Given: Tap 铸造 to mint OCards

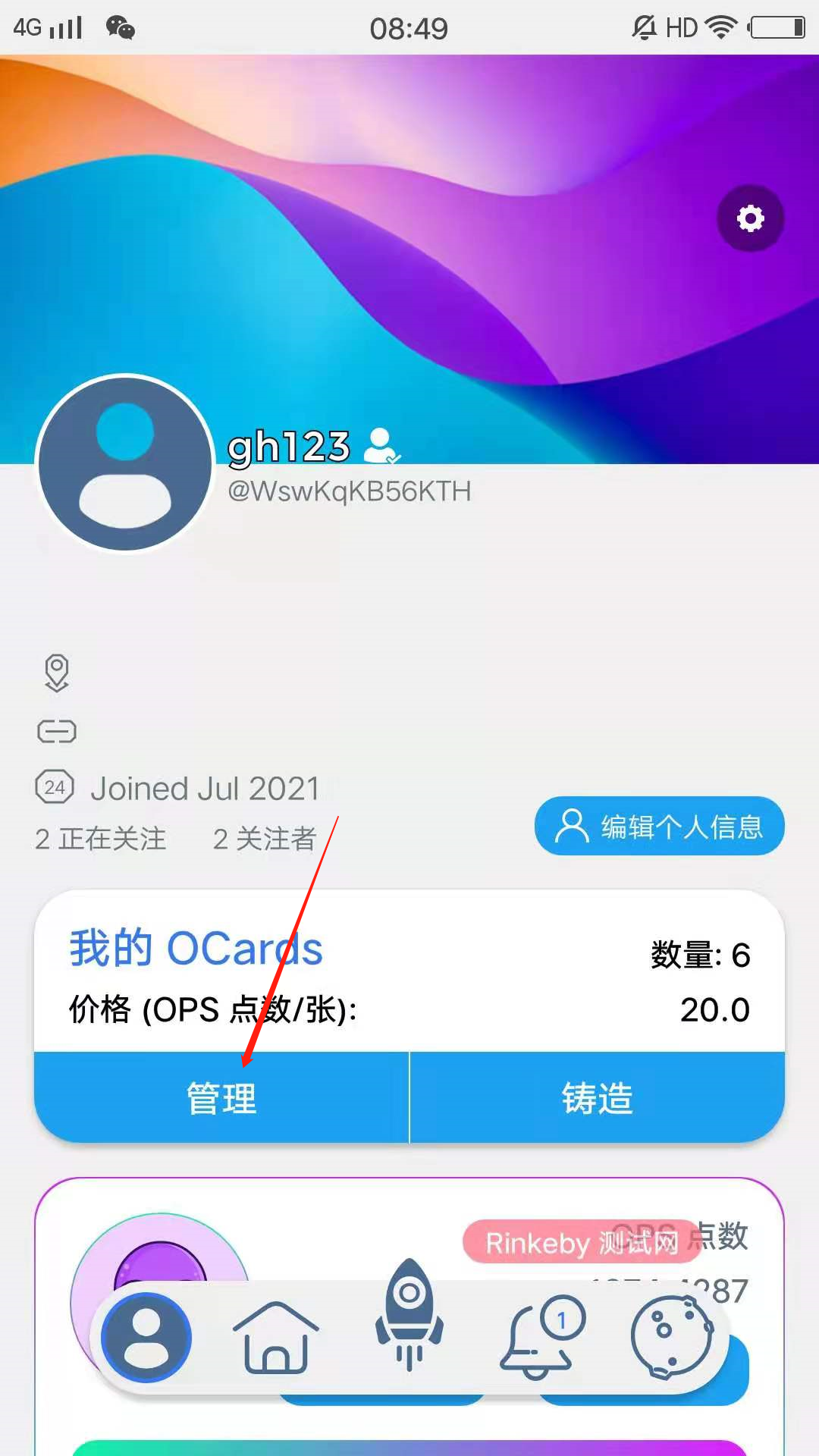Looking at the screenshot, I should pos(597,1097).
